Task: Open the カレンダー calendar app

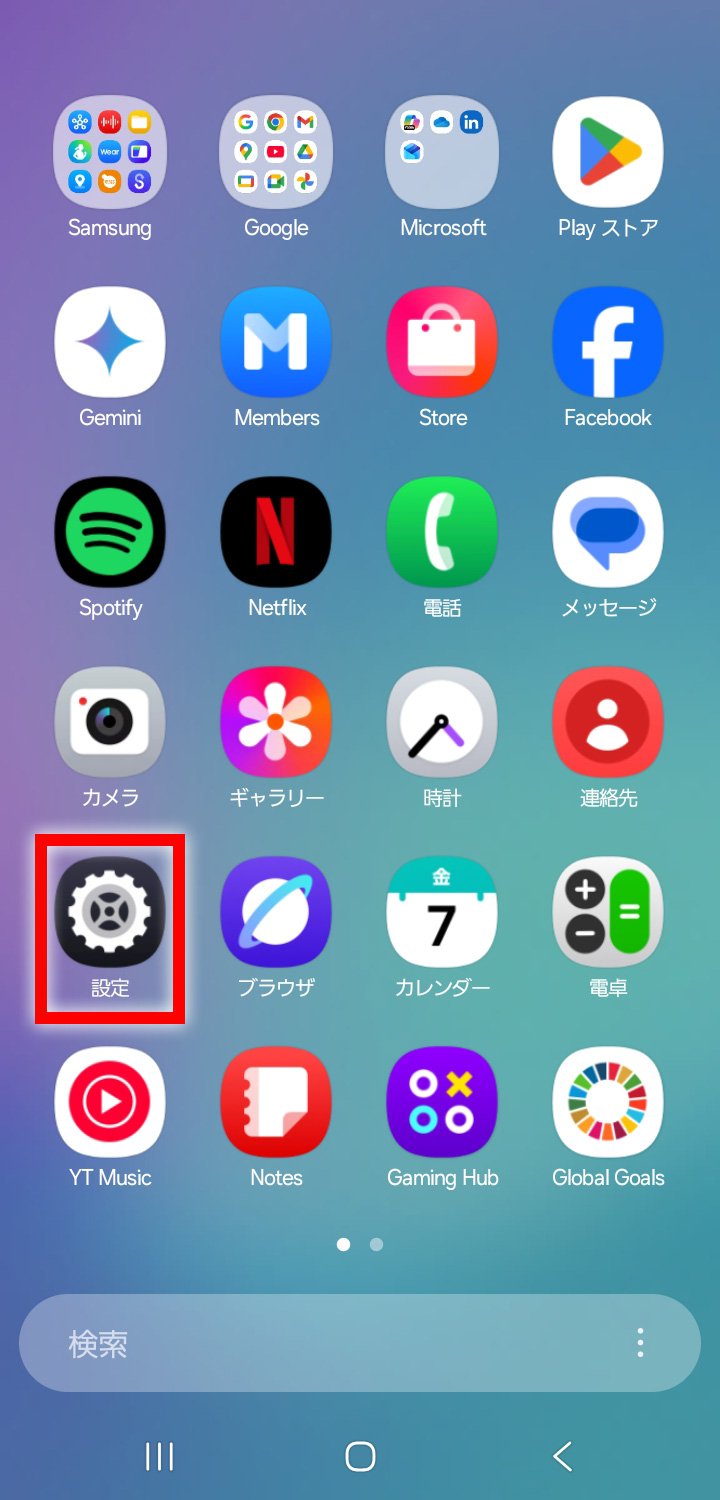Action: tap(442, 911)
